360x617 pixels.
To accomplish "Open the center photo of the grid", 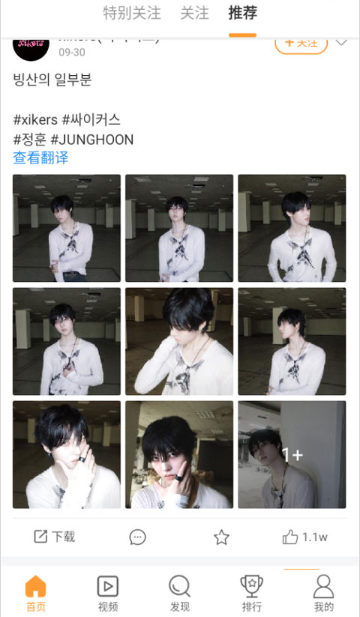I will pyautogui.click(x=179, y=341).
